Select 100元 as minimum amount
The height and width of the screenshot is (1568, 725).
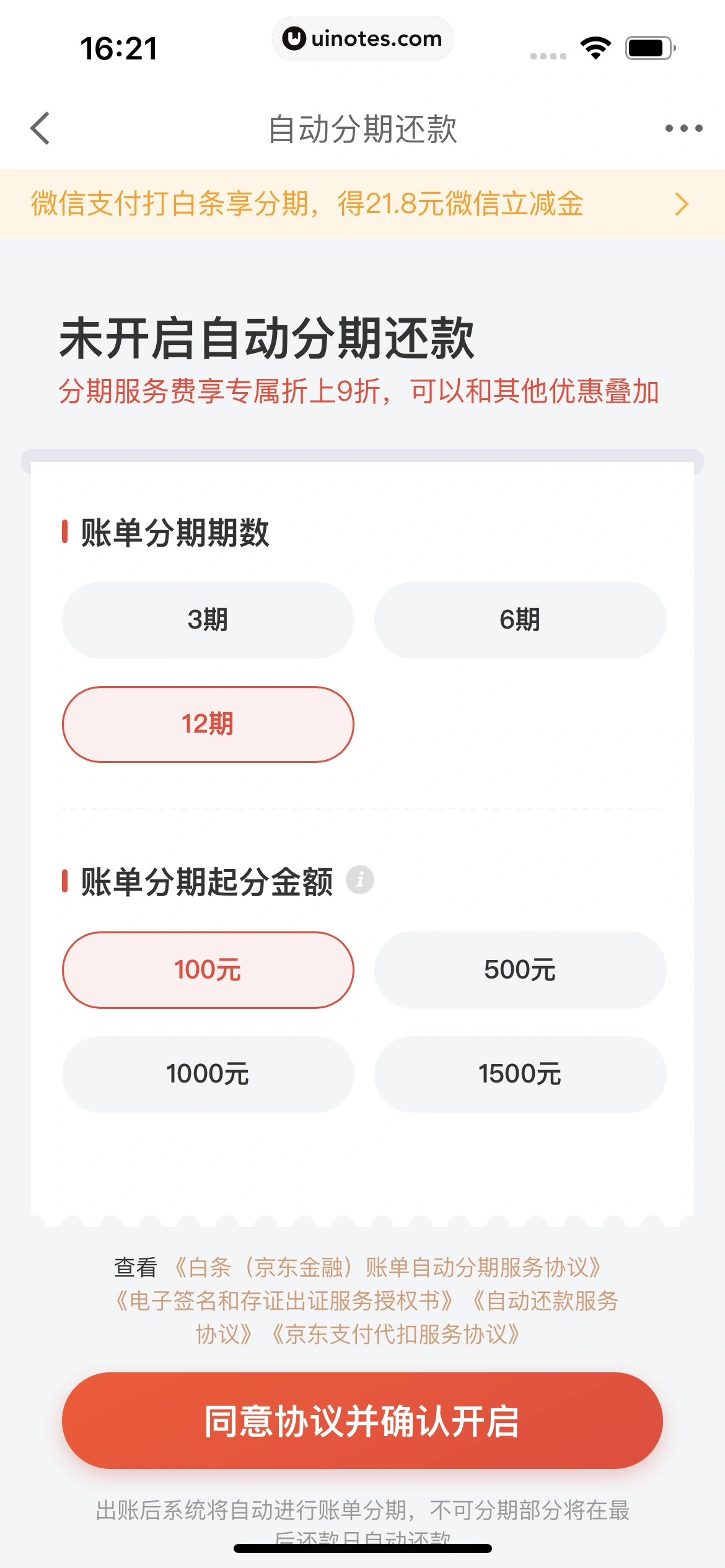[x=208, y=970]
